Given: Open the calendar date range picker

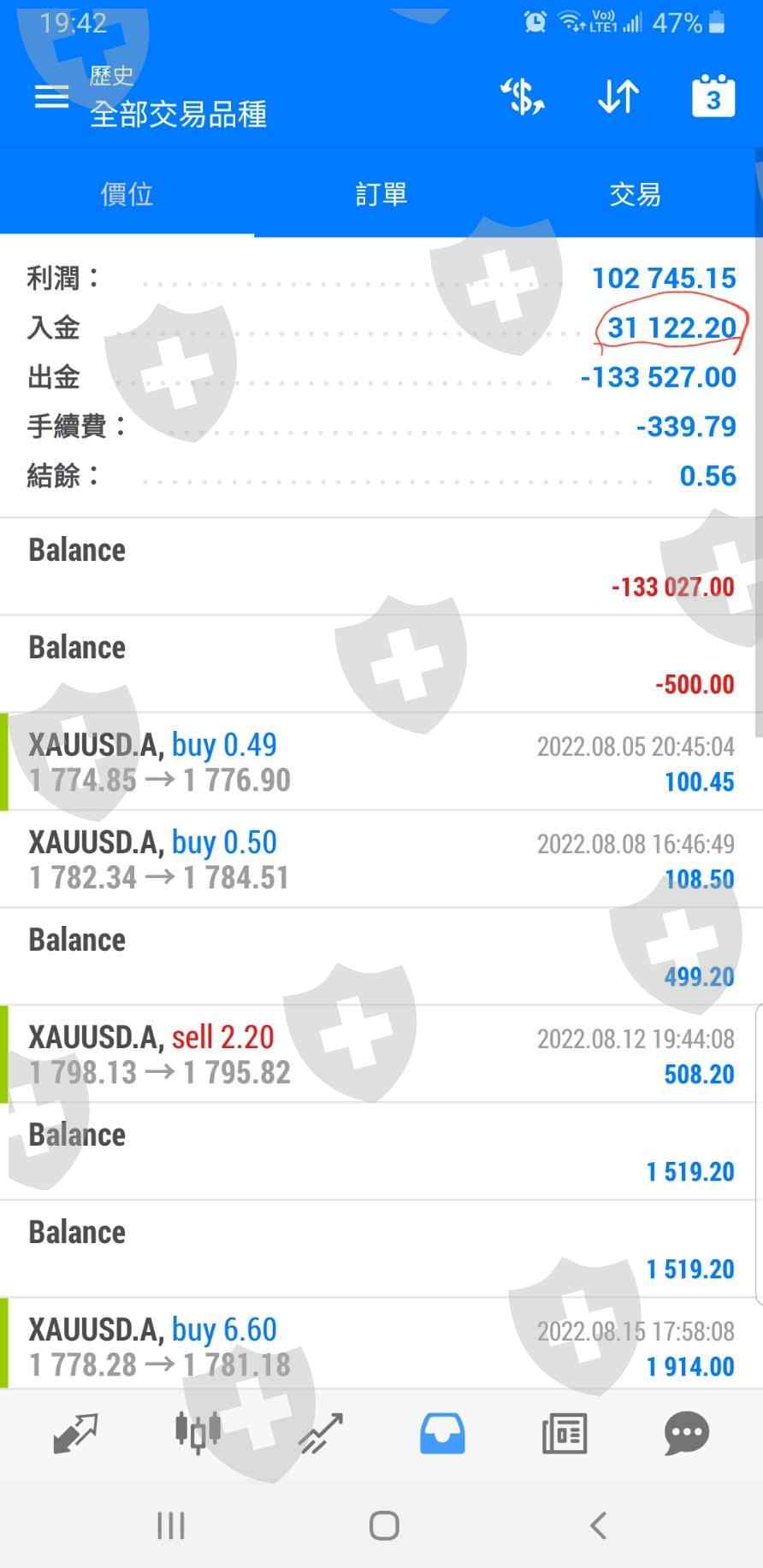Looking at the screenshot, I should [x=713, y=97].
